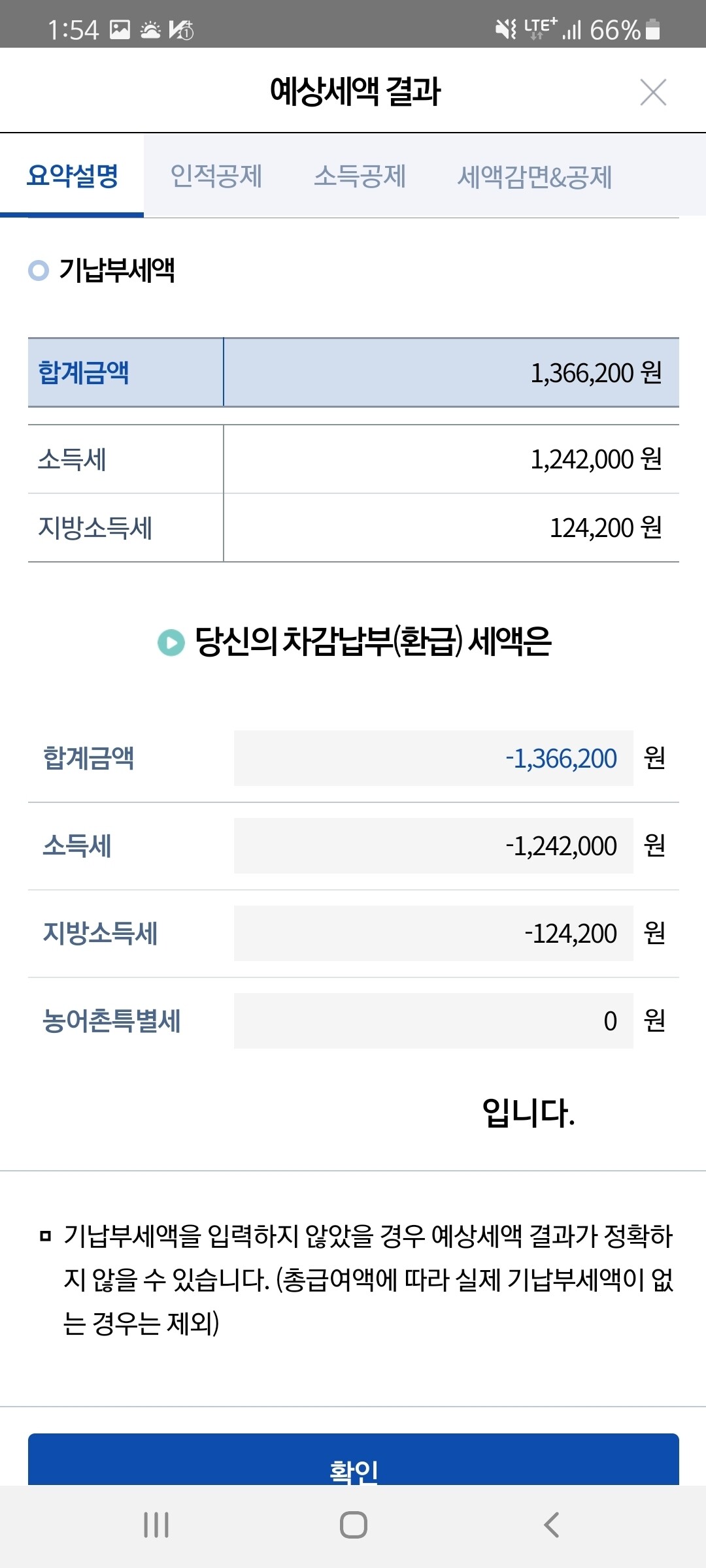Switch to the 인적공제 tab

pyautogui.click(x=216, y=176)
